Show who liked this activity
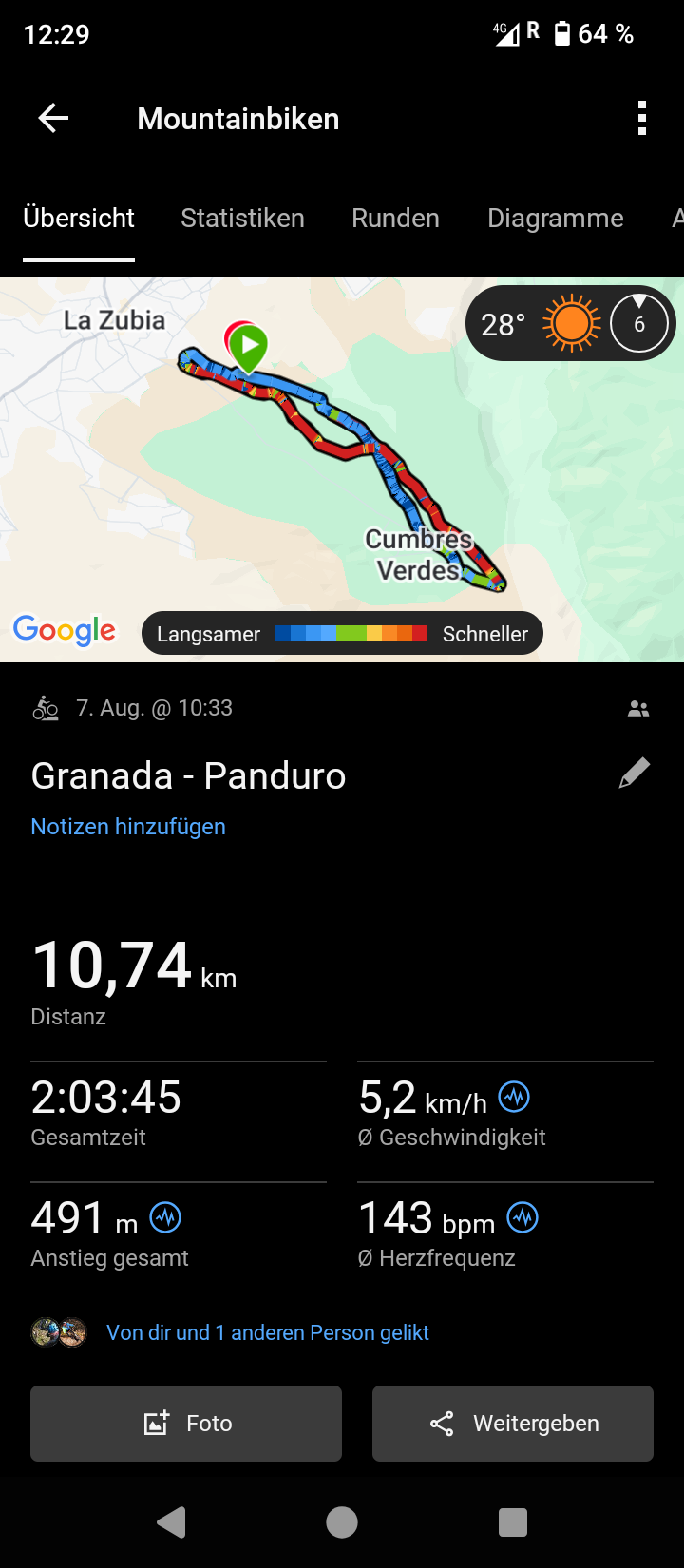 (267, 1333)
